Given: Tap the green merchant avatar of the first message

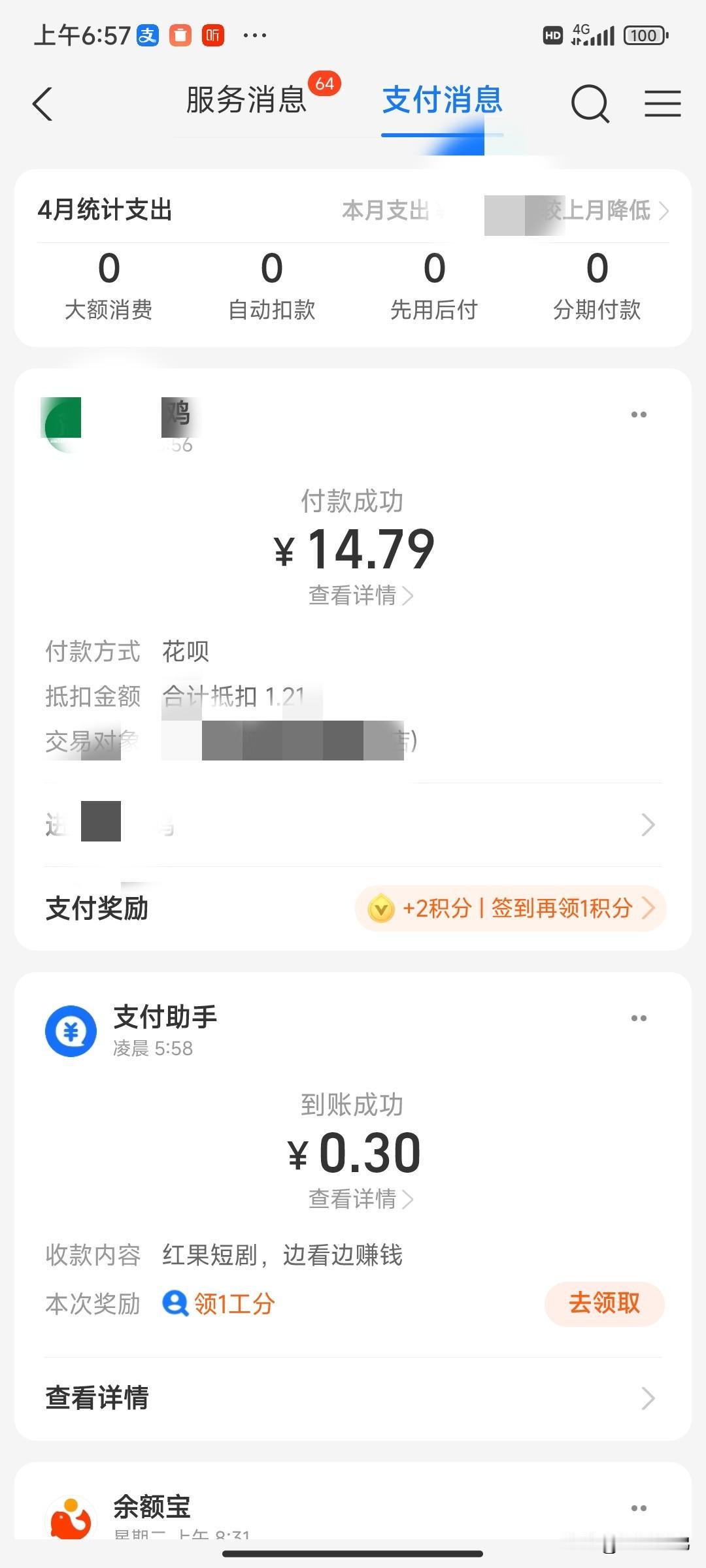Looking at the screenshot, I should (x=62, y=421).
